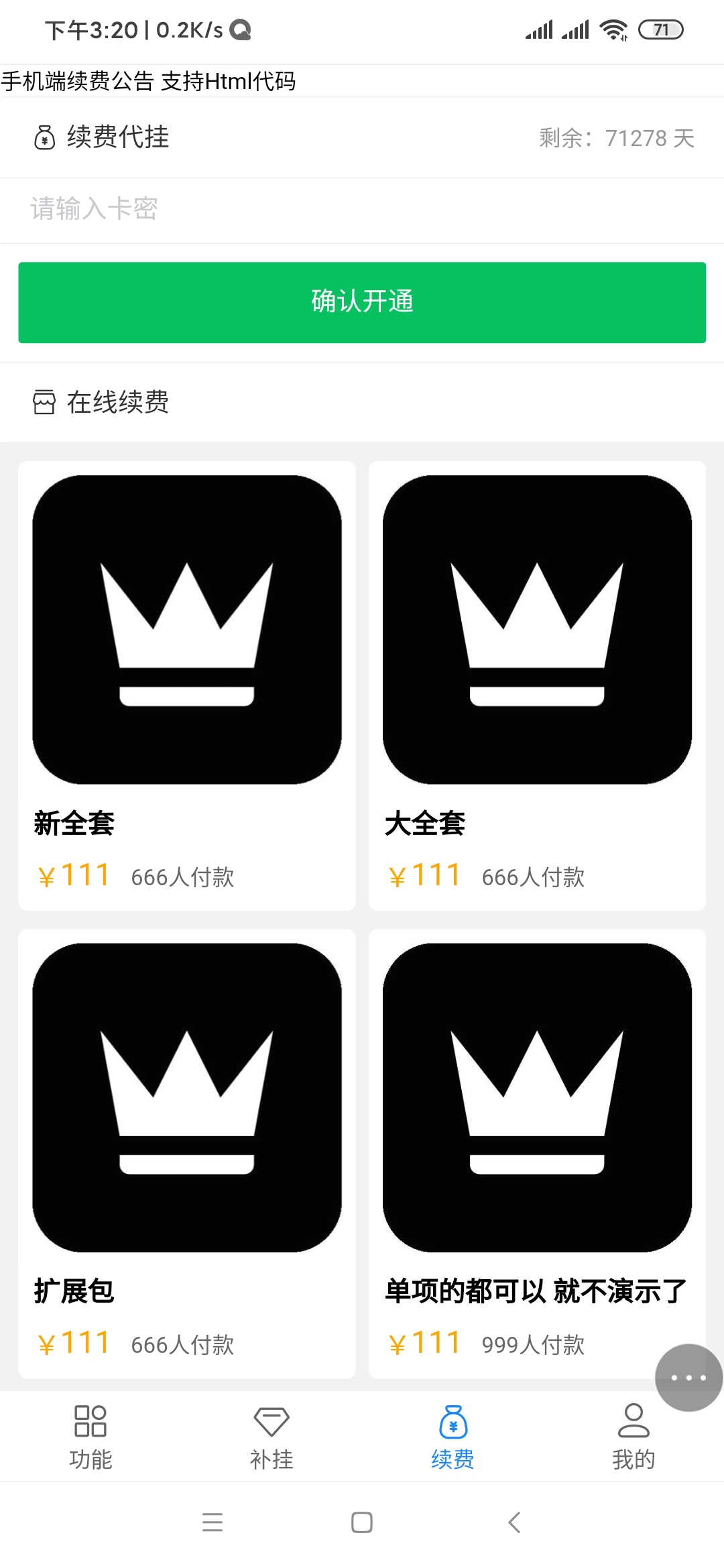The image size is (724, 1568).
Task: Tap the floating gray three-dots button
Action: 688,1378
